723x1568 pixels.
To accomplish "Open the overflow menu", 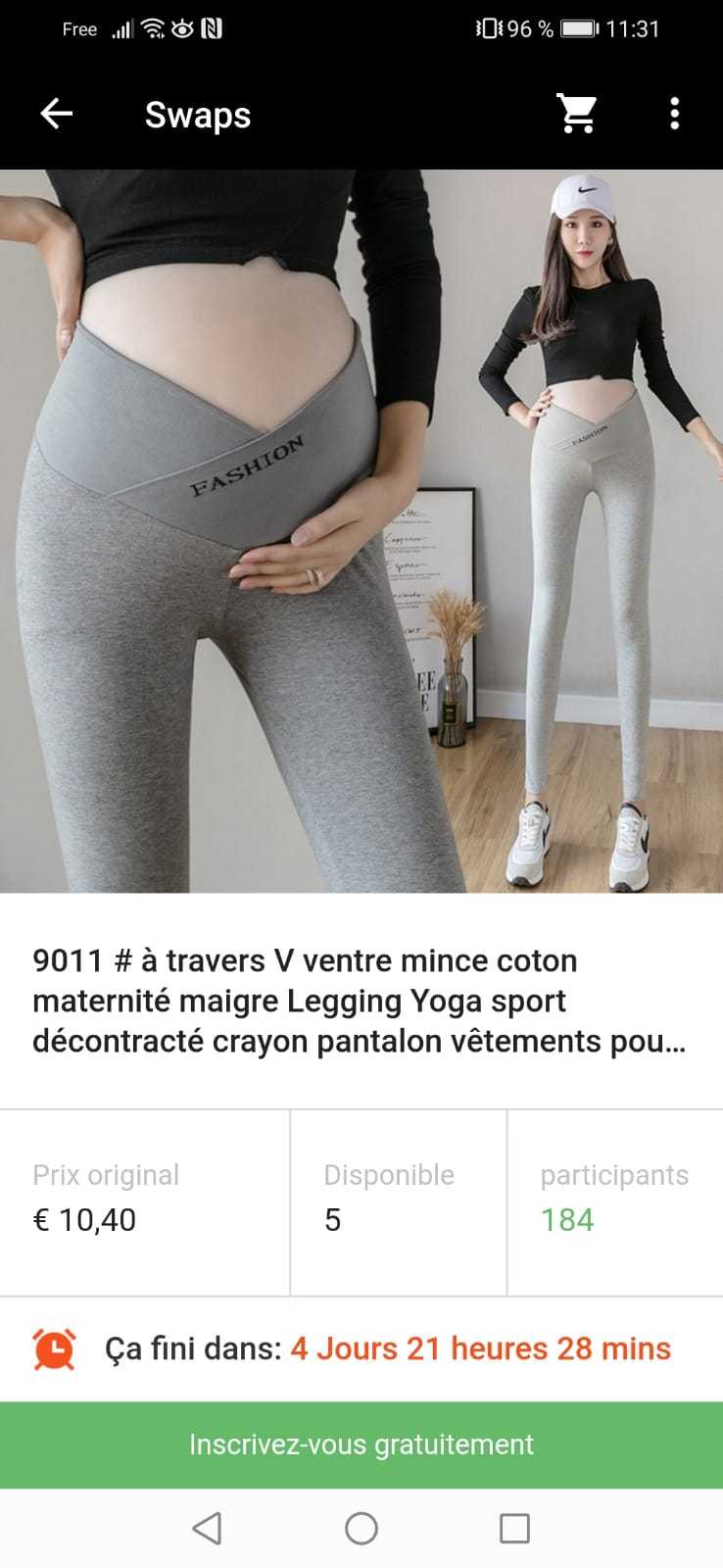I will 674,115.
